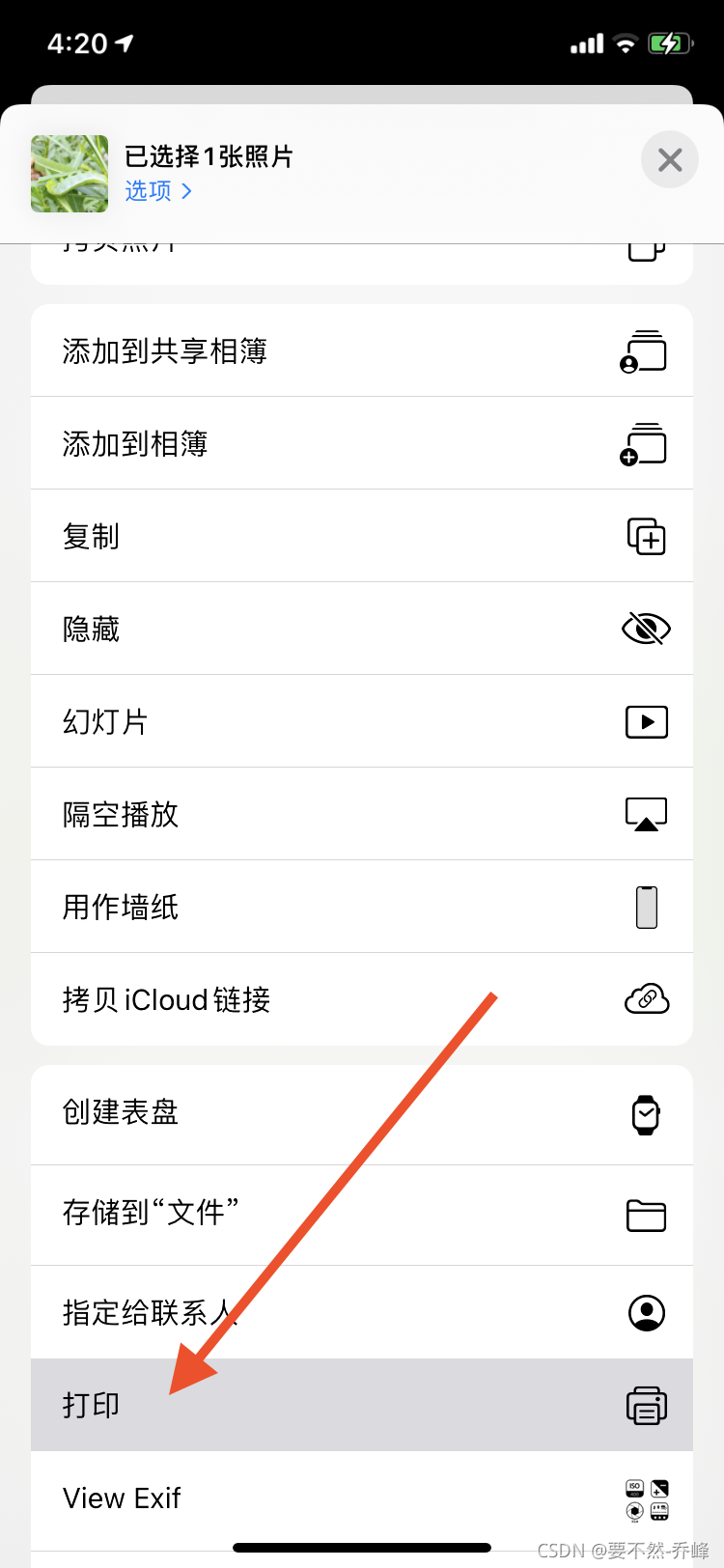
Task: Tap the Use as Wallpaper phone icon
Action: point(646,907)
